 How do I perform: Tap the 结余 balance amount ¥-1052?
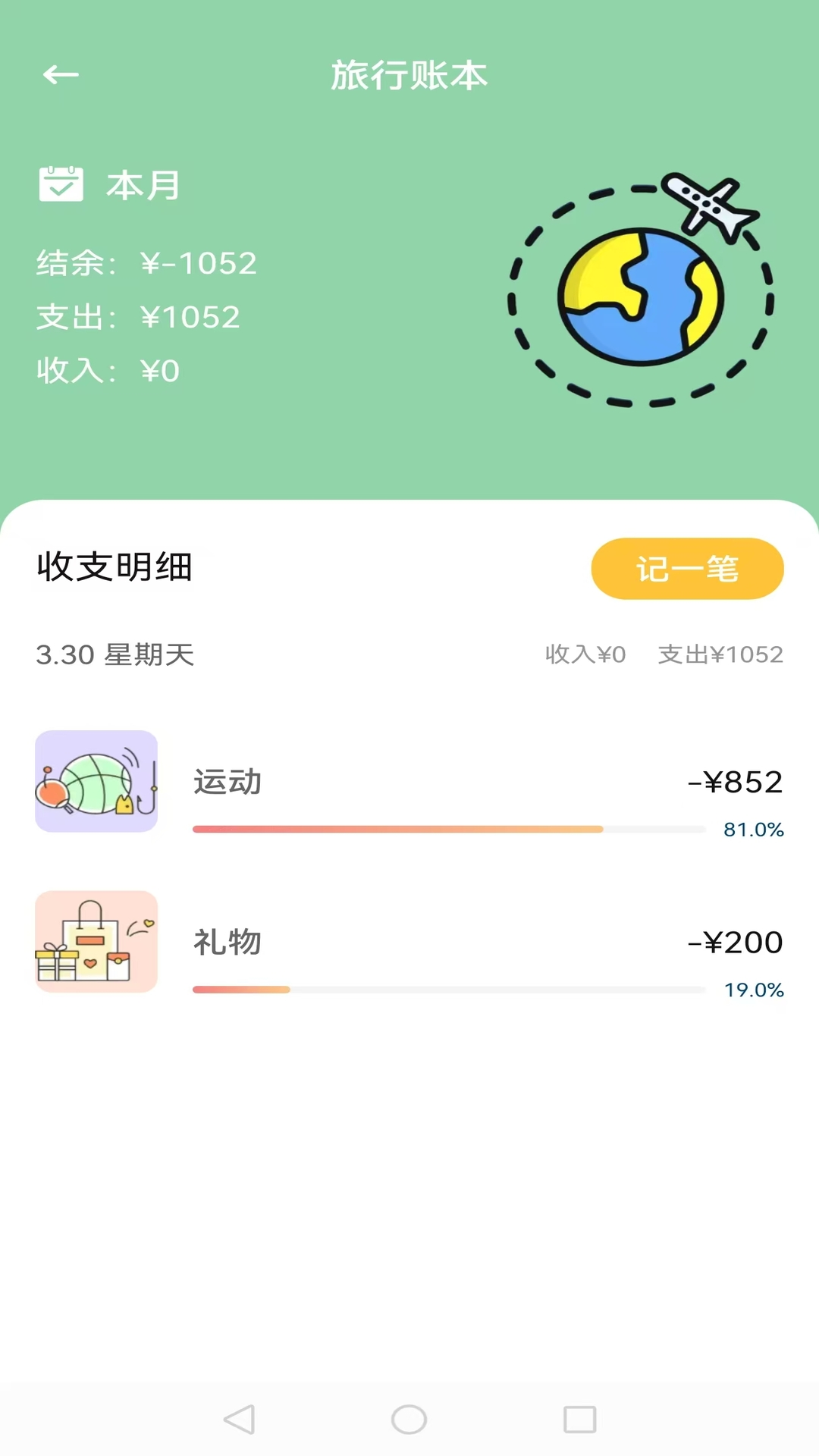199,262
